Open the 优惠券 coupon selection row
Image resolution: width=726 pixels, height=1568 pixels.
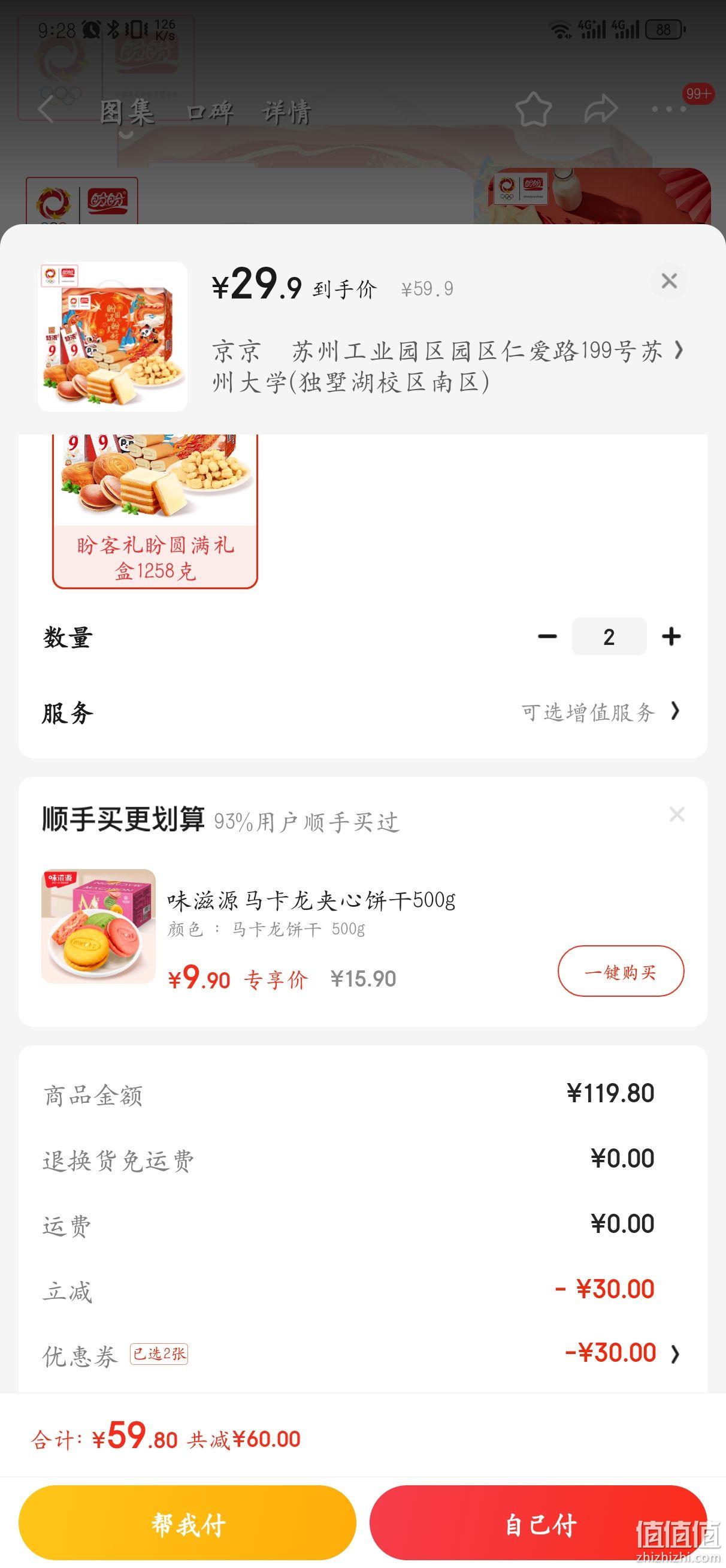tap(362, 1355)
